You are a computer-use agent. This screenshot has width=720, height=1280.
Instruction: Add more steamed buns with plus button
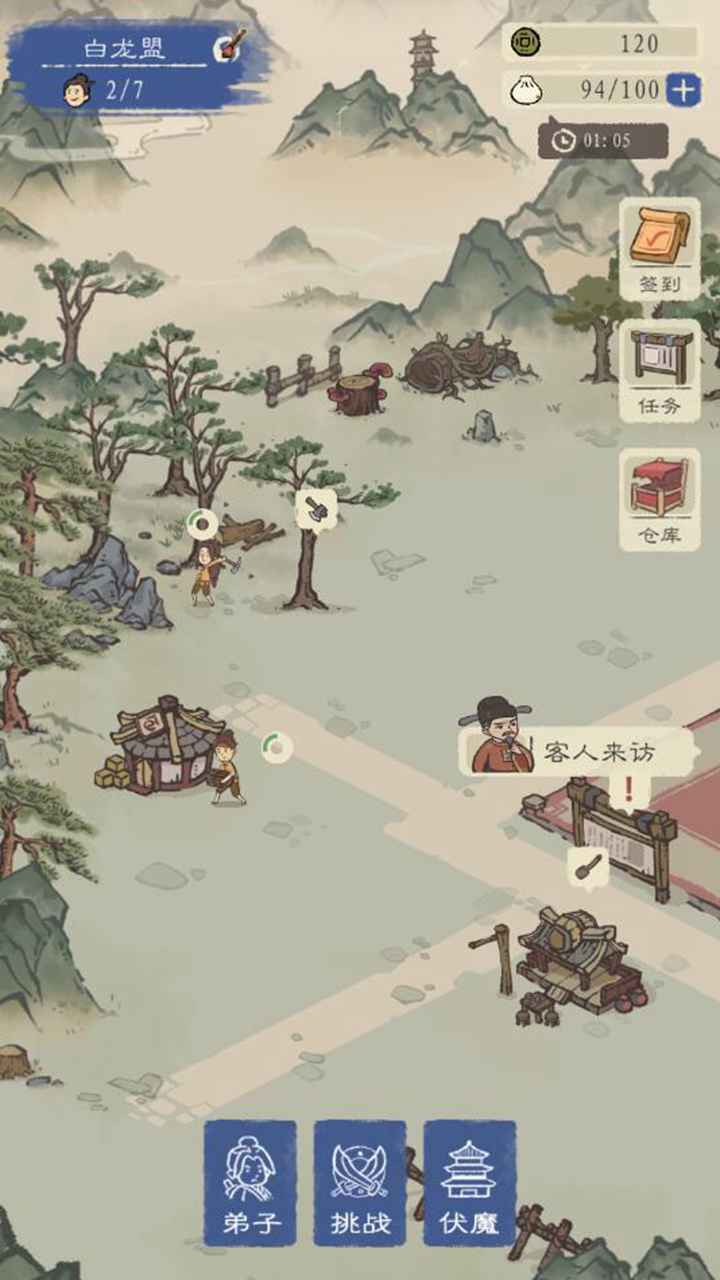683,90
